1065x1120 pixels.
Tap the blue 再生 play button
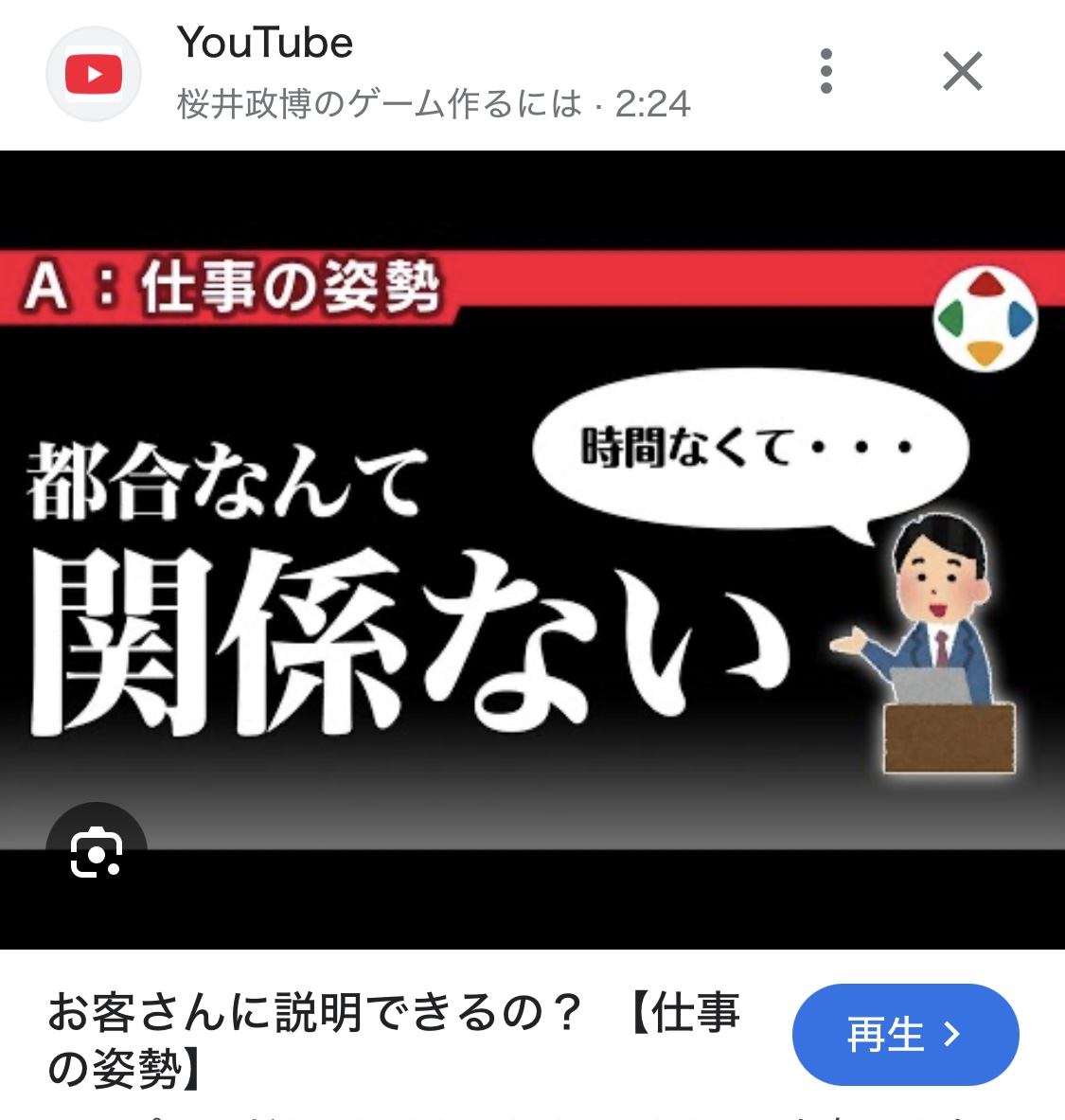pos(905,1034)
